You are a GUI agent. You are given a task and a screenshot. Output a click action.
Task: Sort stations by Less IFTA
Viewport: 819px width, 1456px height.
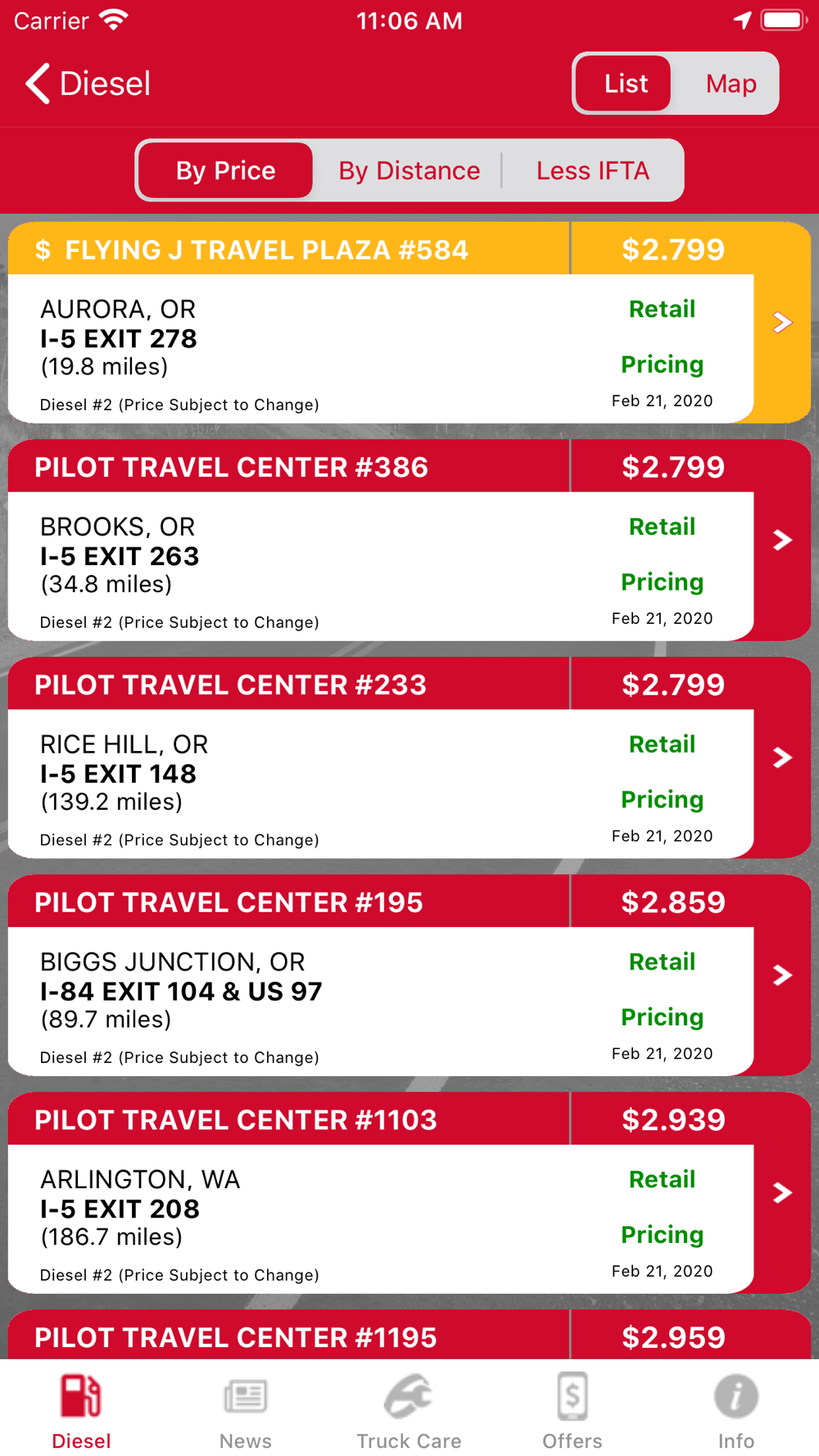click(x=592, y=170)
